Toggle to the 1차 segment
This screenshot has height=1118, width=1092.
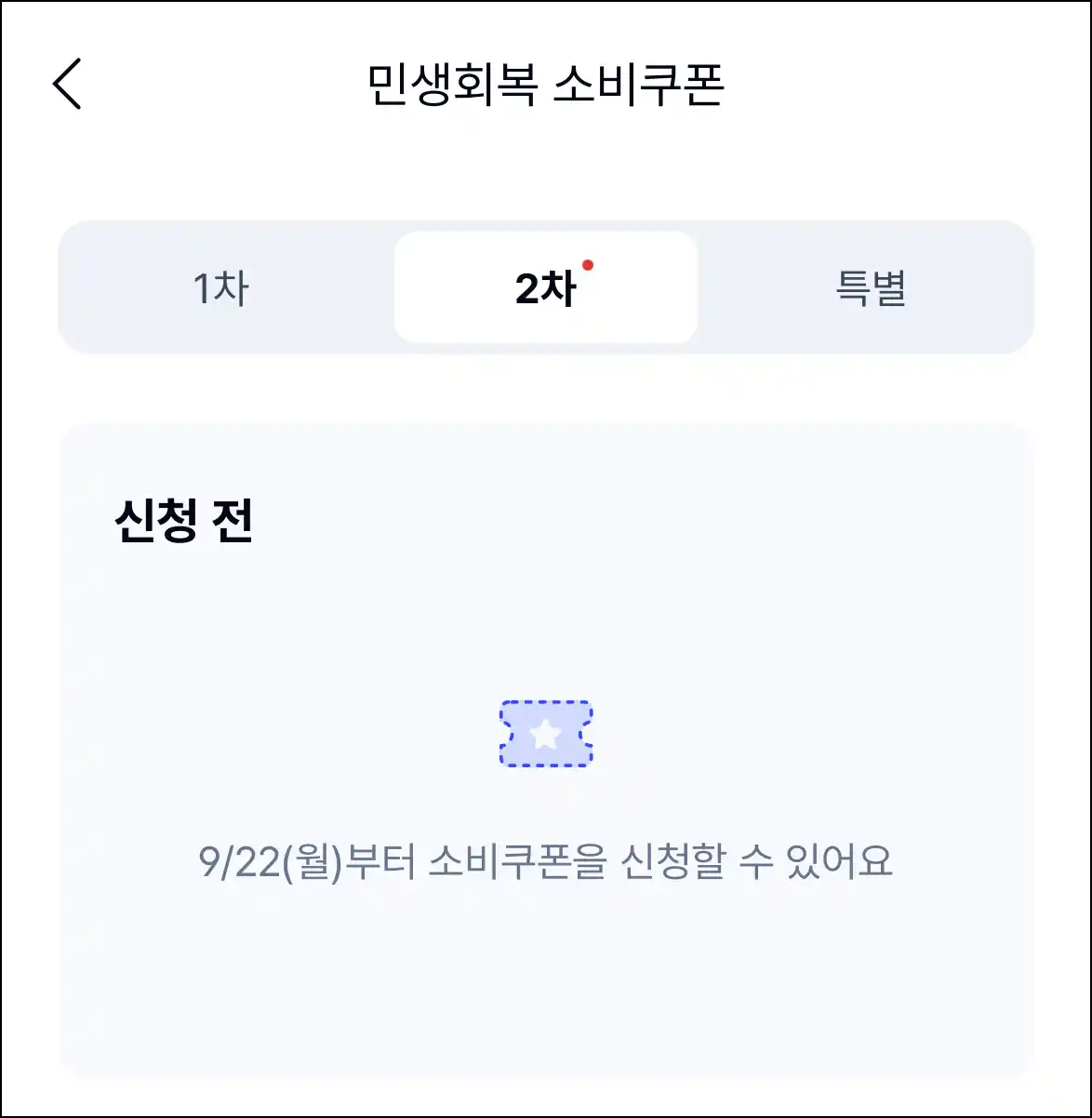point(220,289)
